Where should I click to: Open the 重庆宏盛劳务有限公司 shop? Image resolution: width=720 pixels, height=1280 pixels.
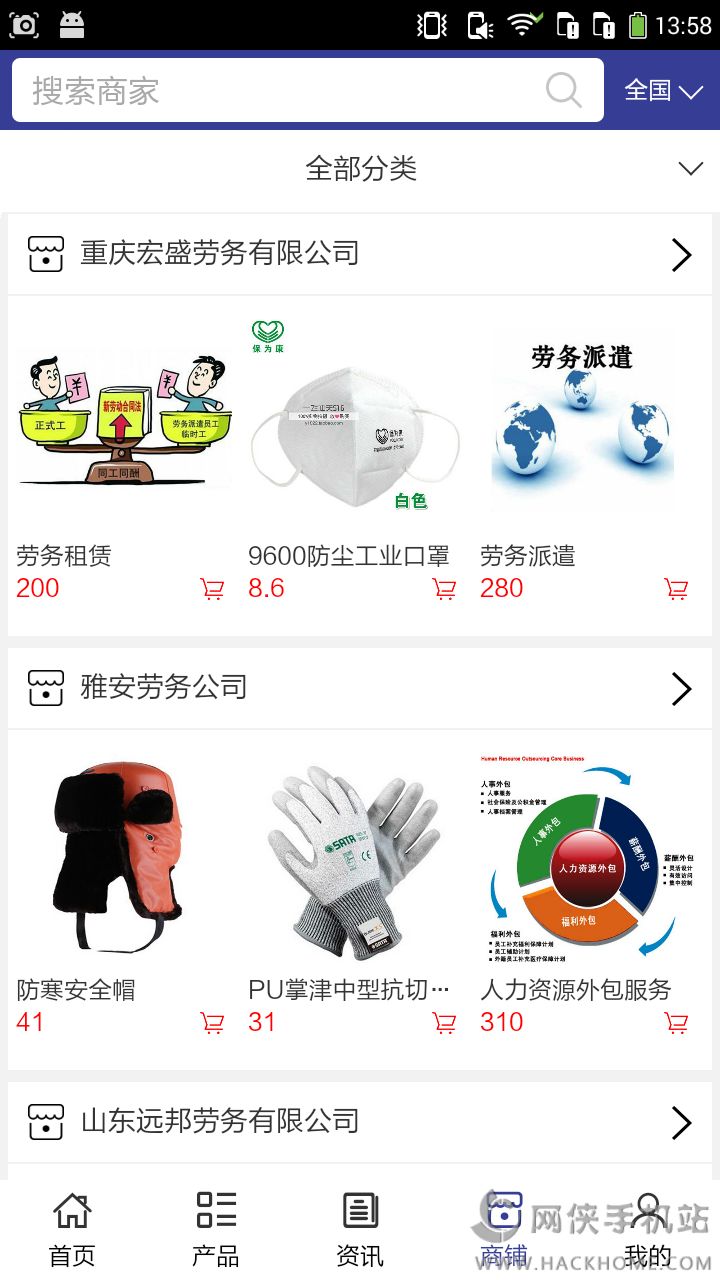click(360, 254)
